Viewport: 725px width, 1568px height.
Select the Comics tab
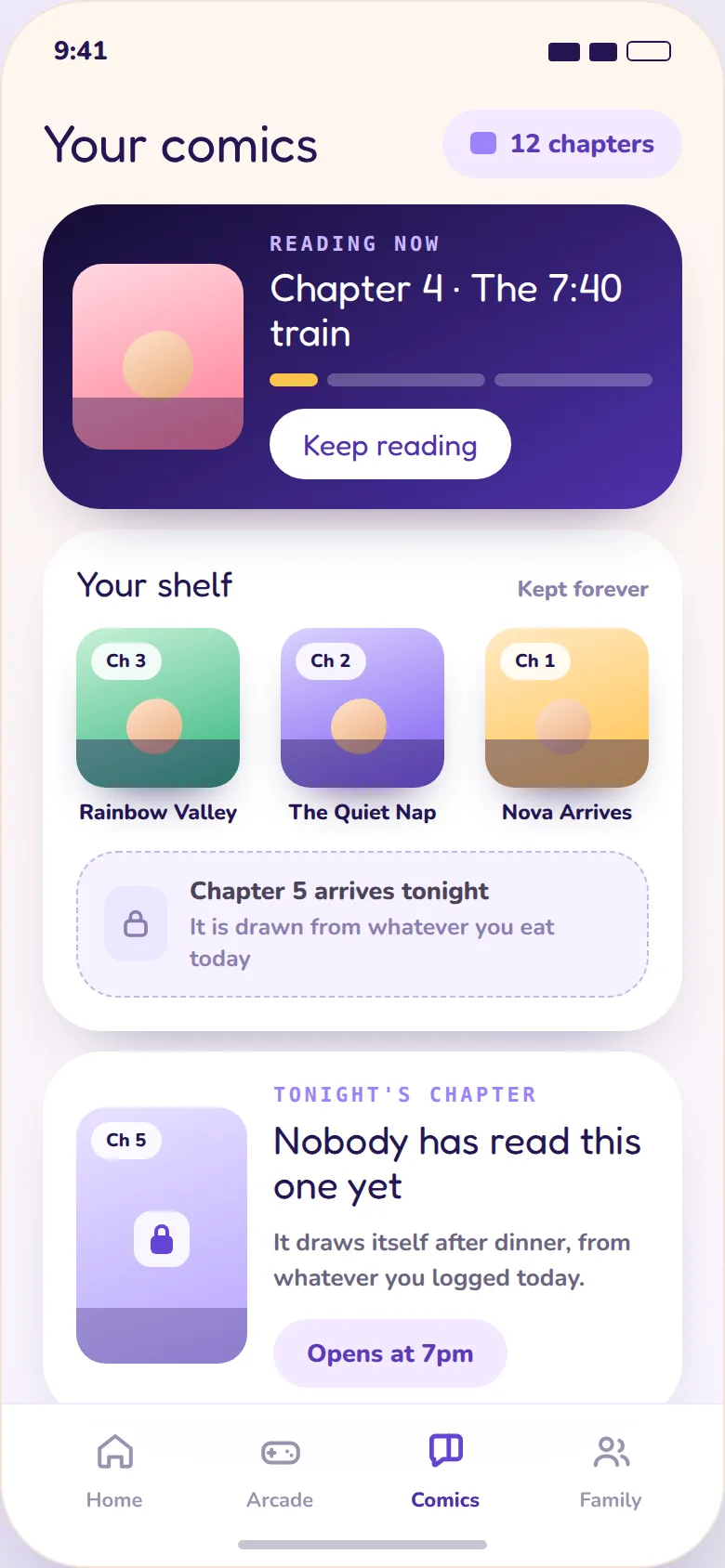click(445, 1472)
